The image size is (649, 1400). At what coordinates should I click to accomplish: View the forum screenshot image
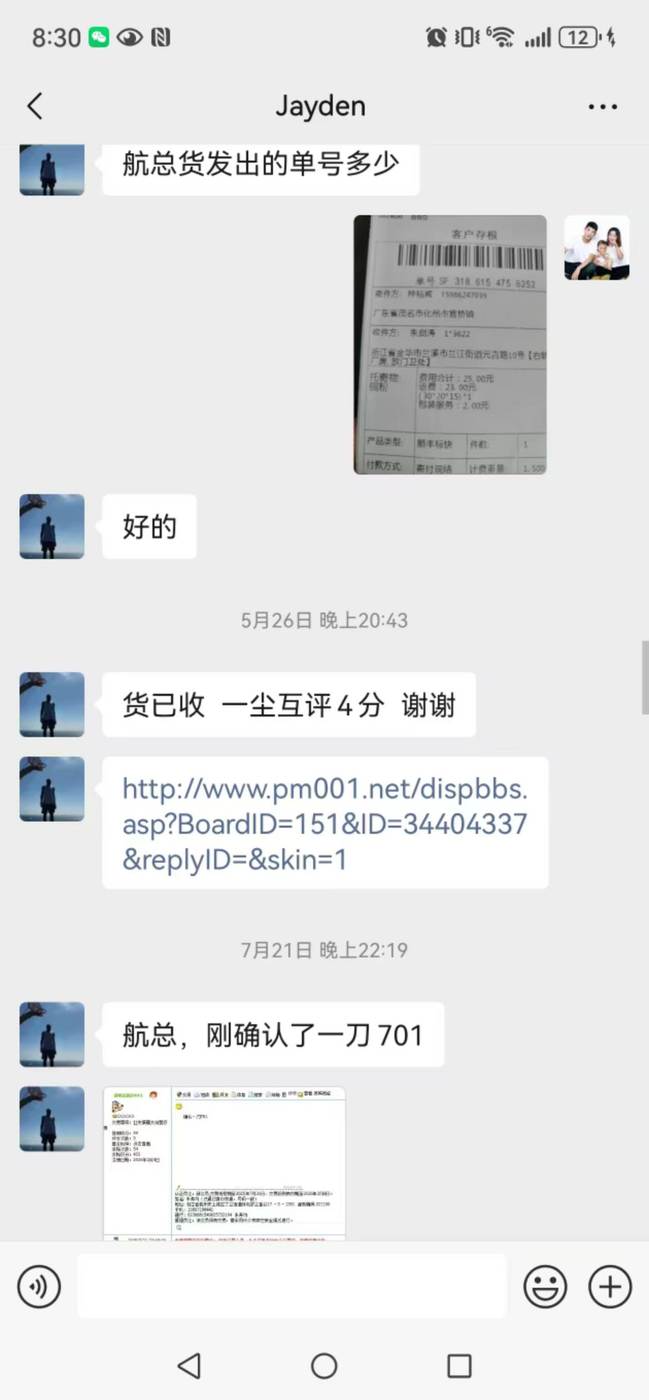(224, 1162)
